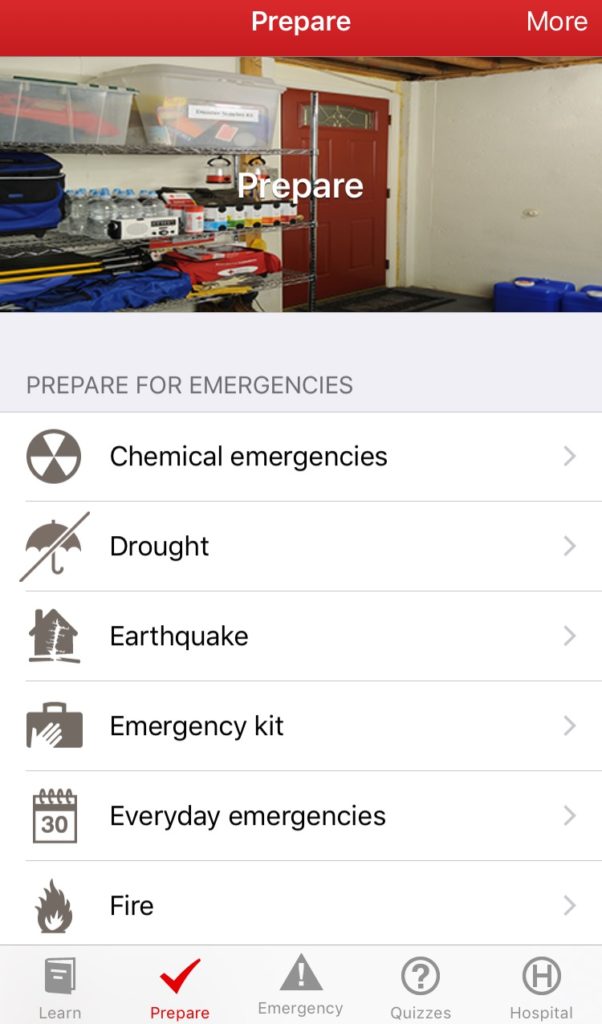Viewport: 602px width, 1024px height.
Task: Switch to the Emergency tab
Action: pyautogui.click(x=300, y=986)
